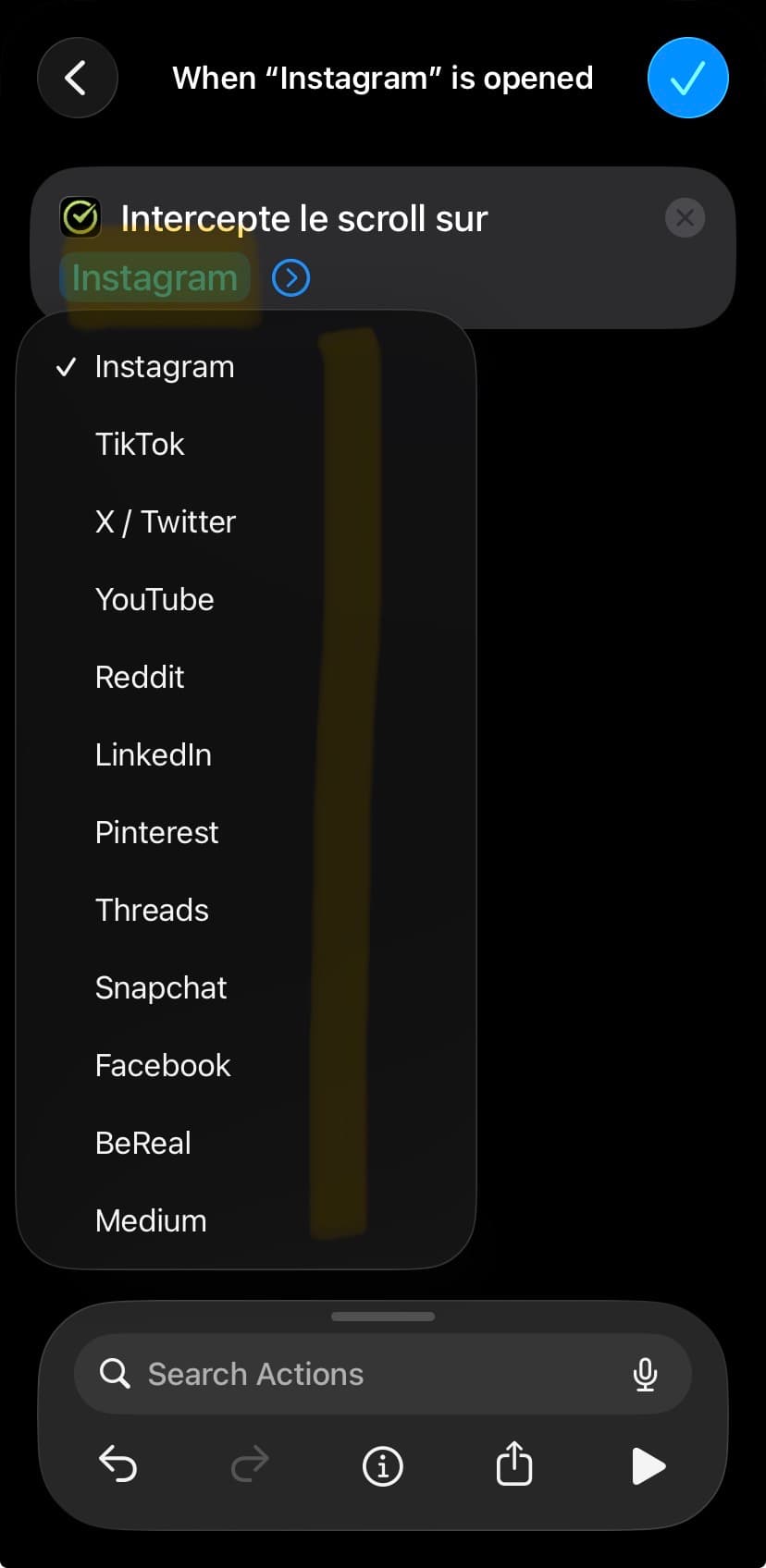Undo the last edit
Screen dimensions: 766x1568
118,1465
